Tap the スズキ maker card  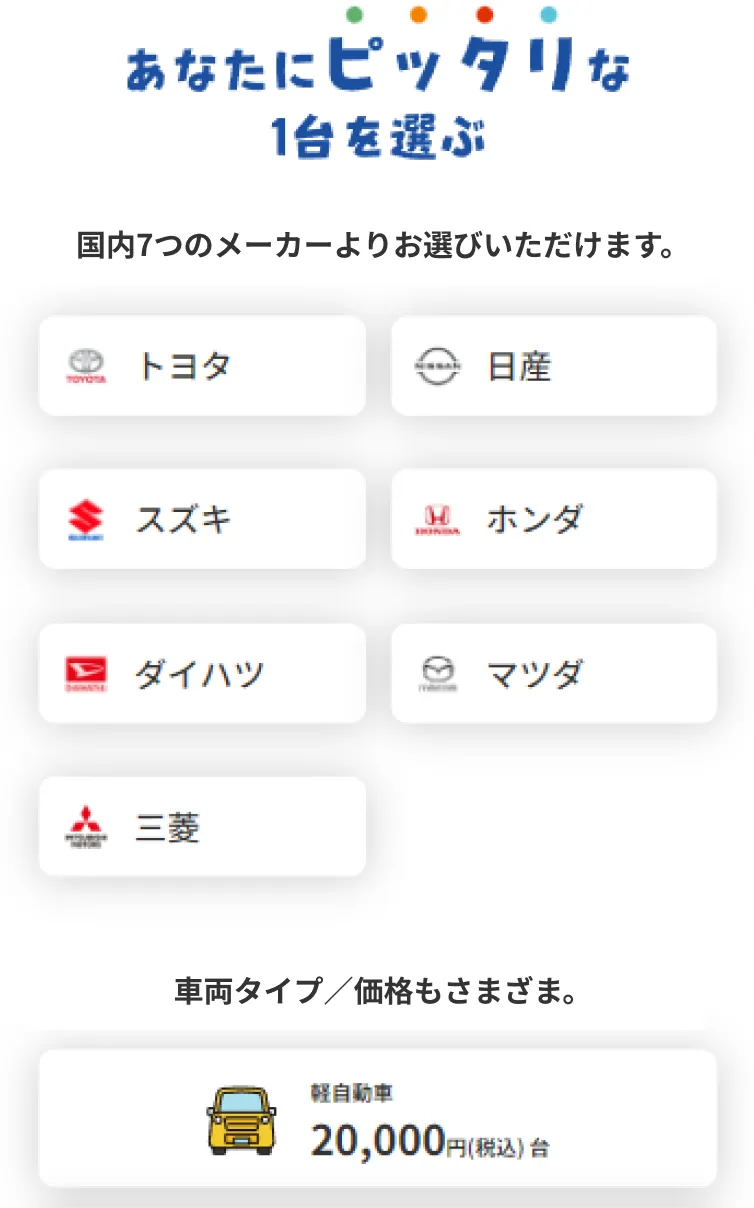point(202,519)
